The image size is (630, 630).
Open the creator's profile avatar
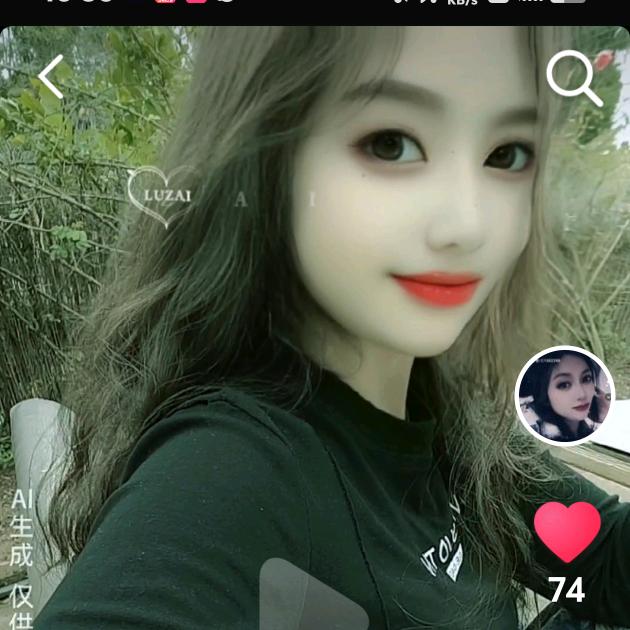click(x=565, y=396)
